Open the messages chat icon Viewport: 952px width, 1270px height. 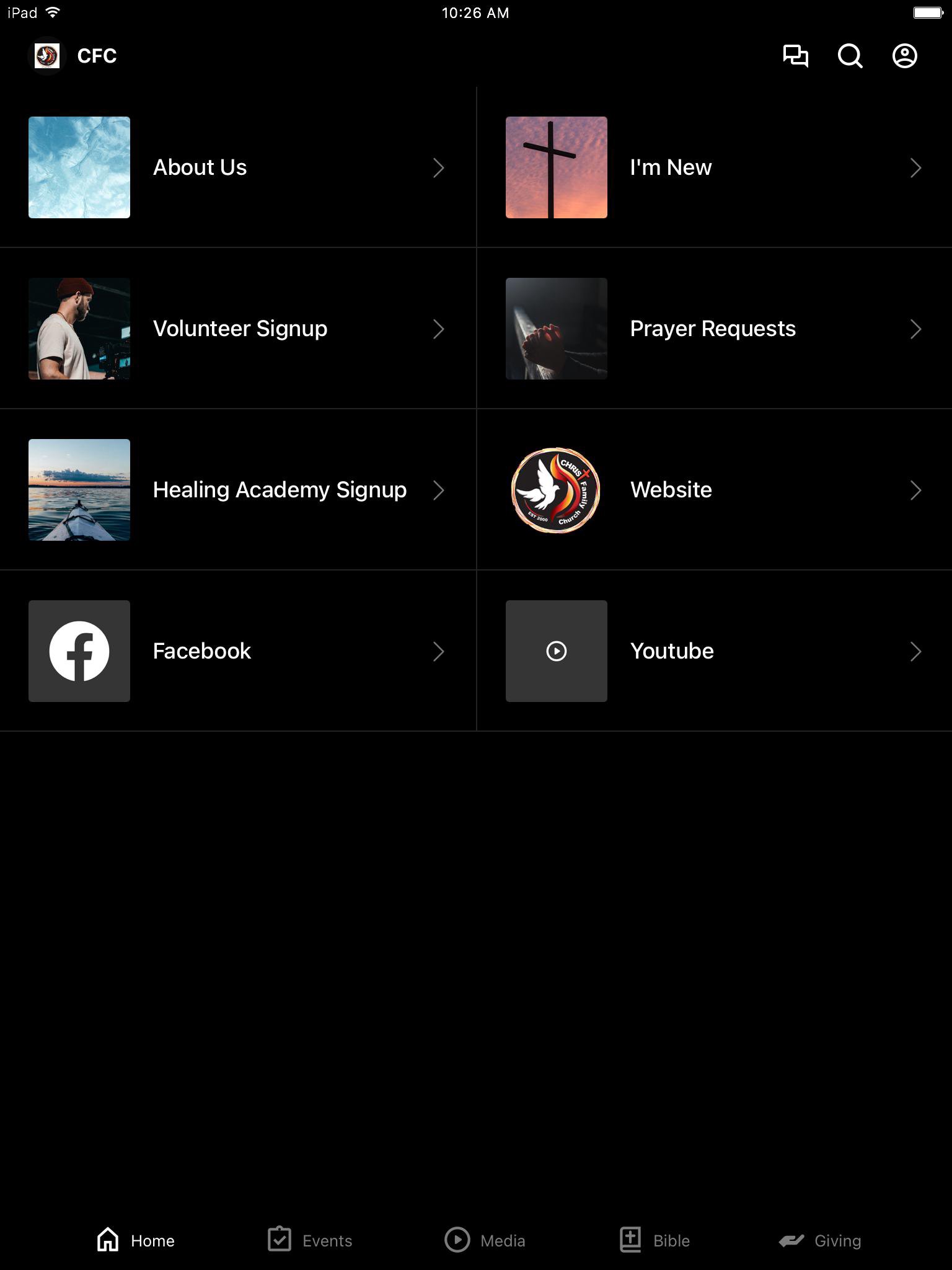pos(795,56)
